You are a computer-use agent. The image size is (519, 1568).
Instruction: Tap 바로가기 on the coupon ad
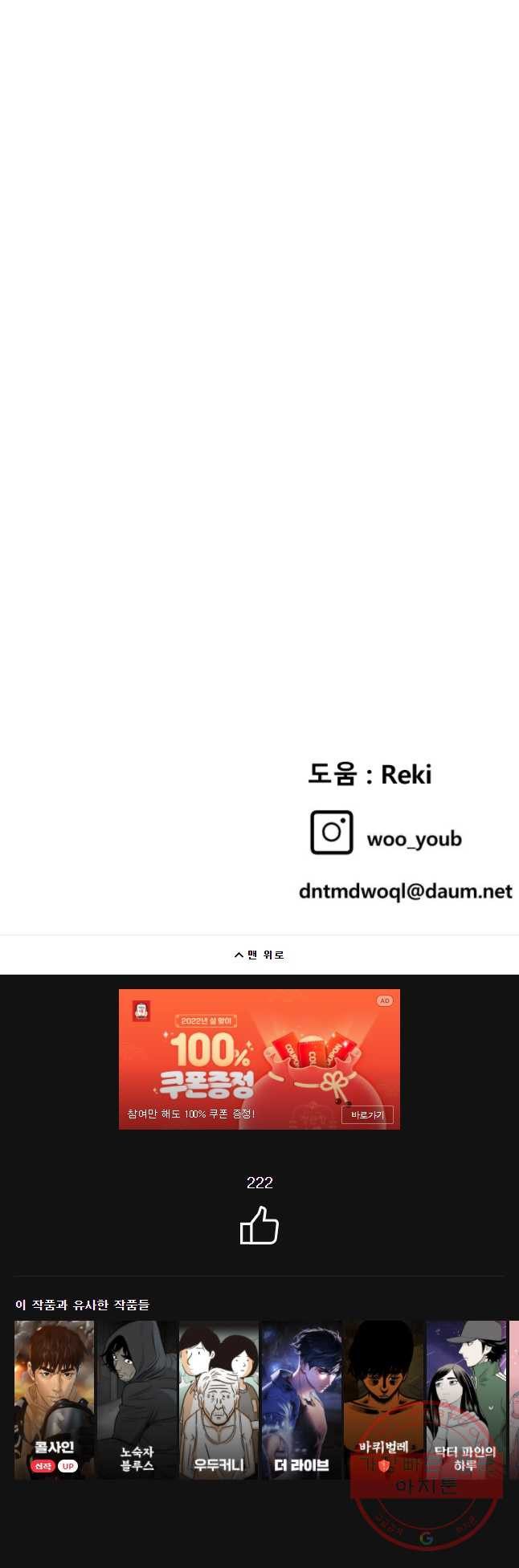(x=367, y=1114)
